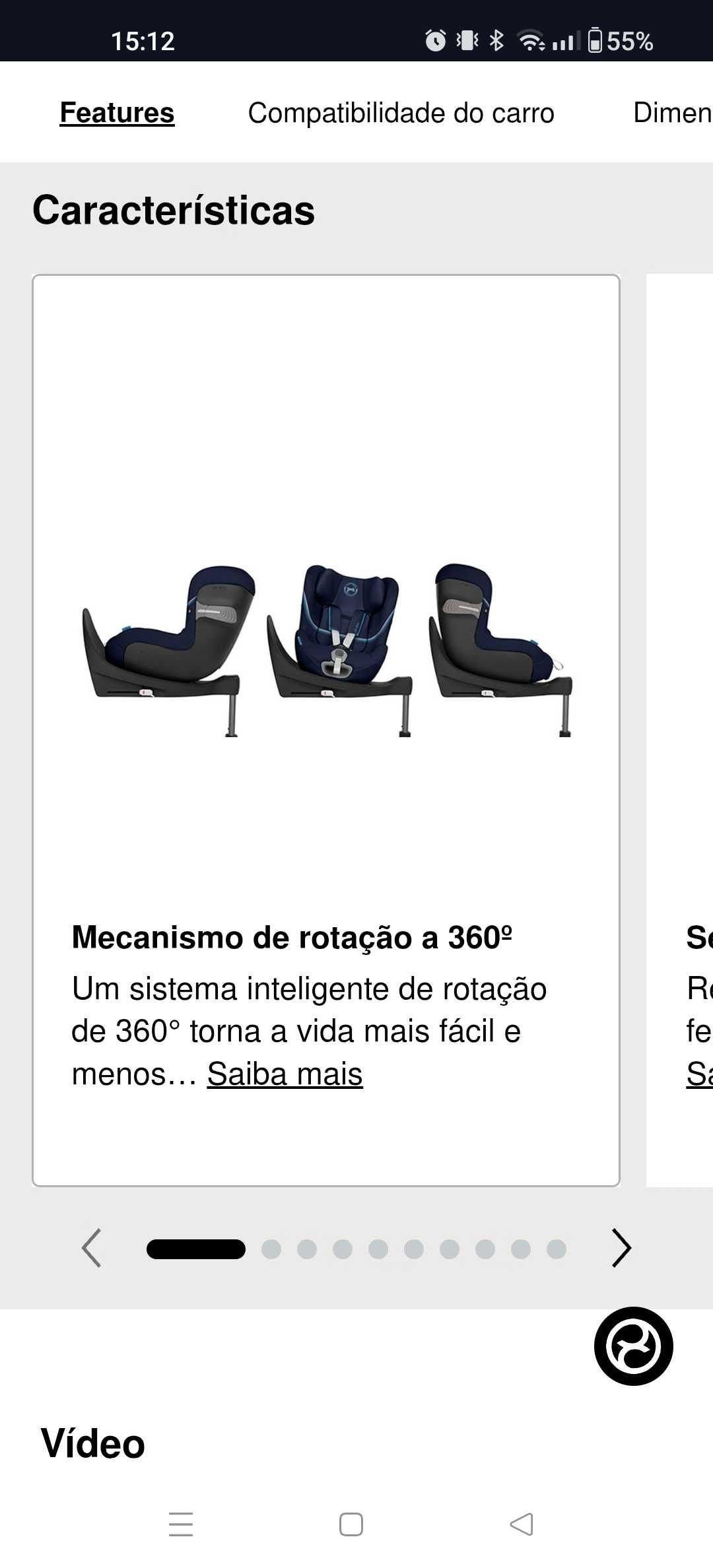
Task: Open the round floating chat button
Action: click(x=633, y=1346)
